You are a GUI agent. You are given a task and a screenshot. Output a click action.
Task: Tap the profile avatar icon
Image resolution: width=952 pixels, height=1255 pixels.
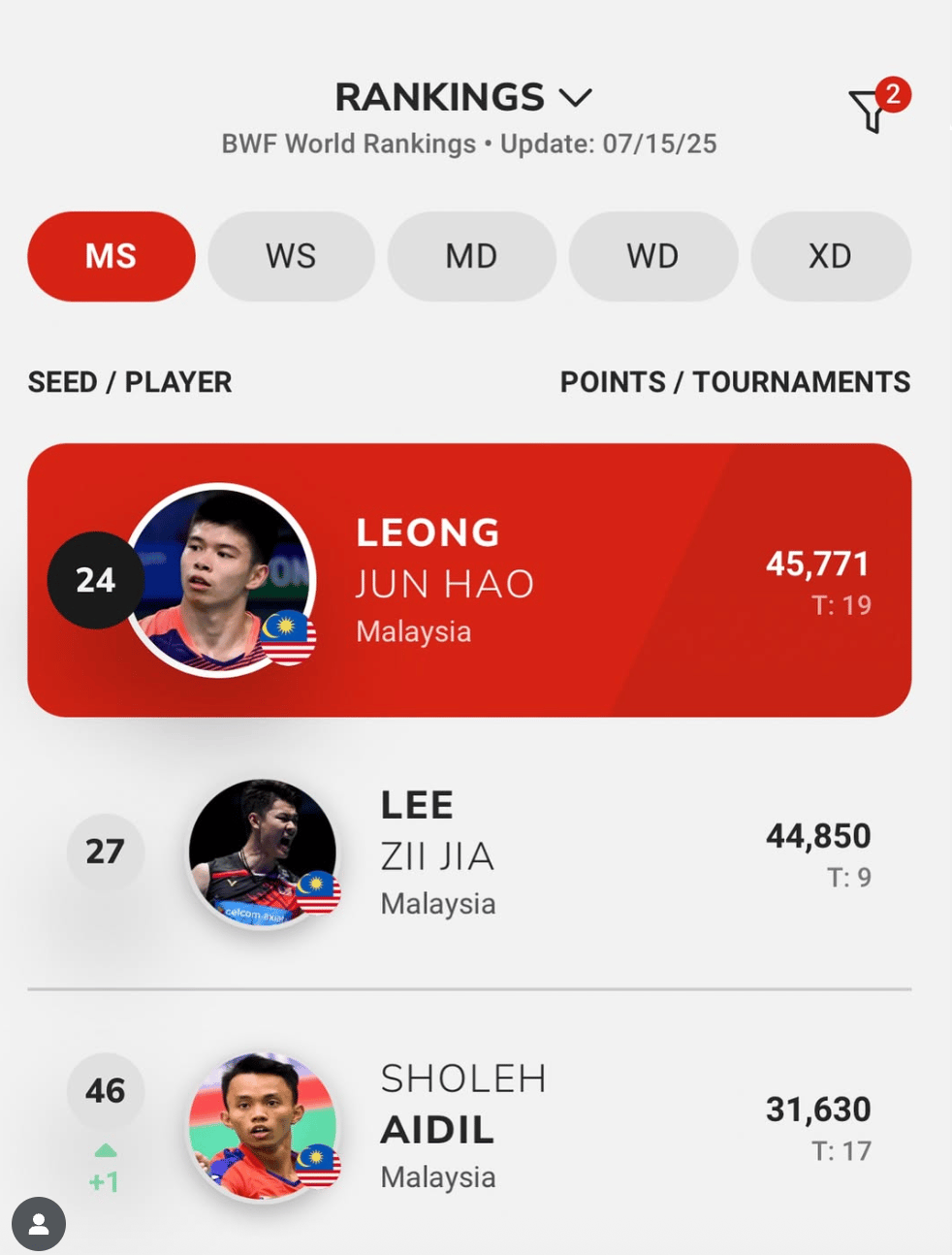pos(39,1224)
